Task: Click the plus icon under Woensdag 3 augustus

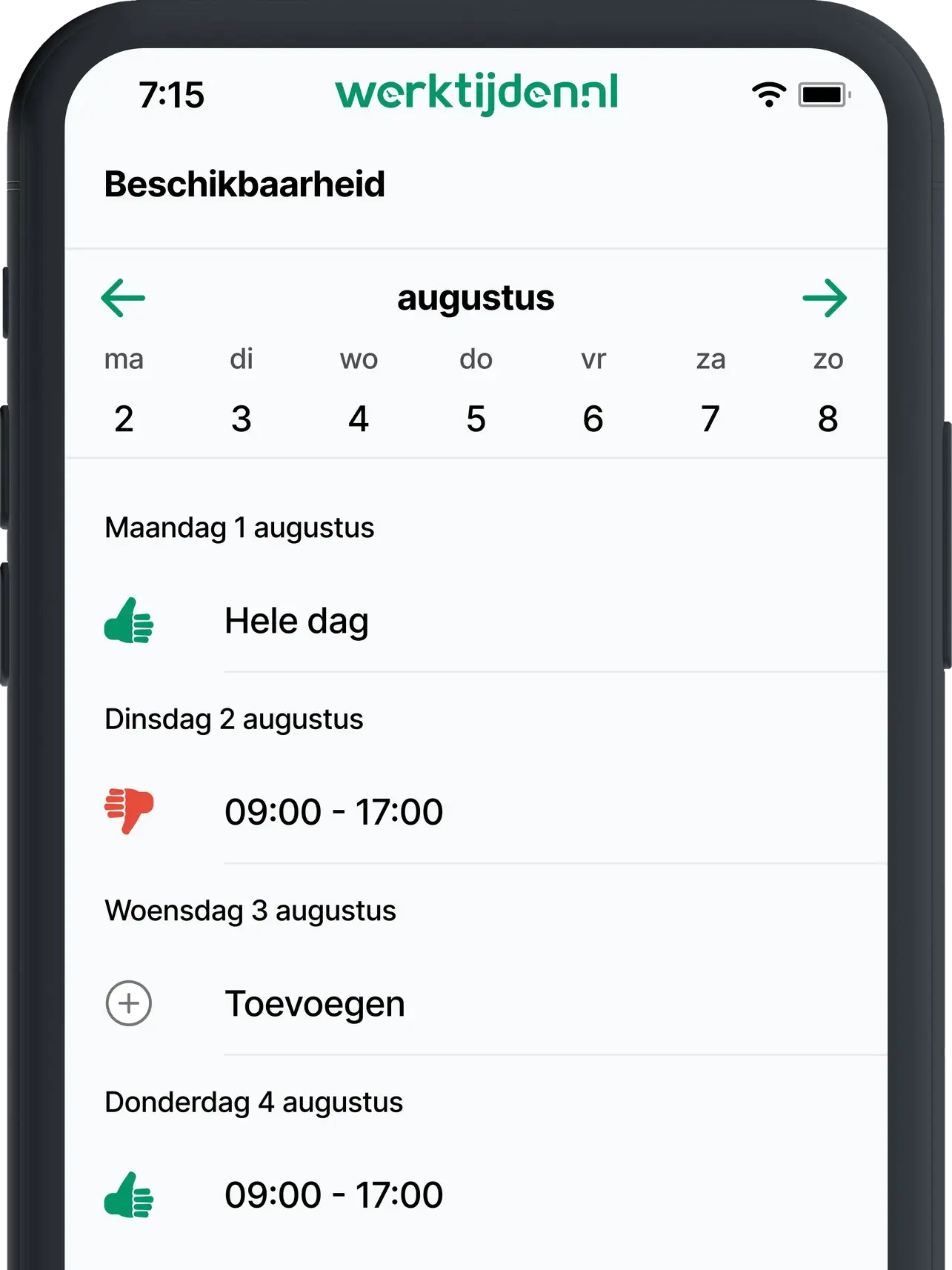Action: tap(129, 1005)
